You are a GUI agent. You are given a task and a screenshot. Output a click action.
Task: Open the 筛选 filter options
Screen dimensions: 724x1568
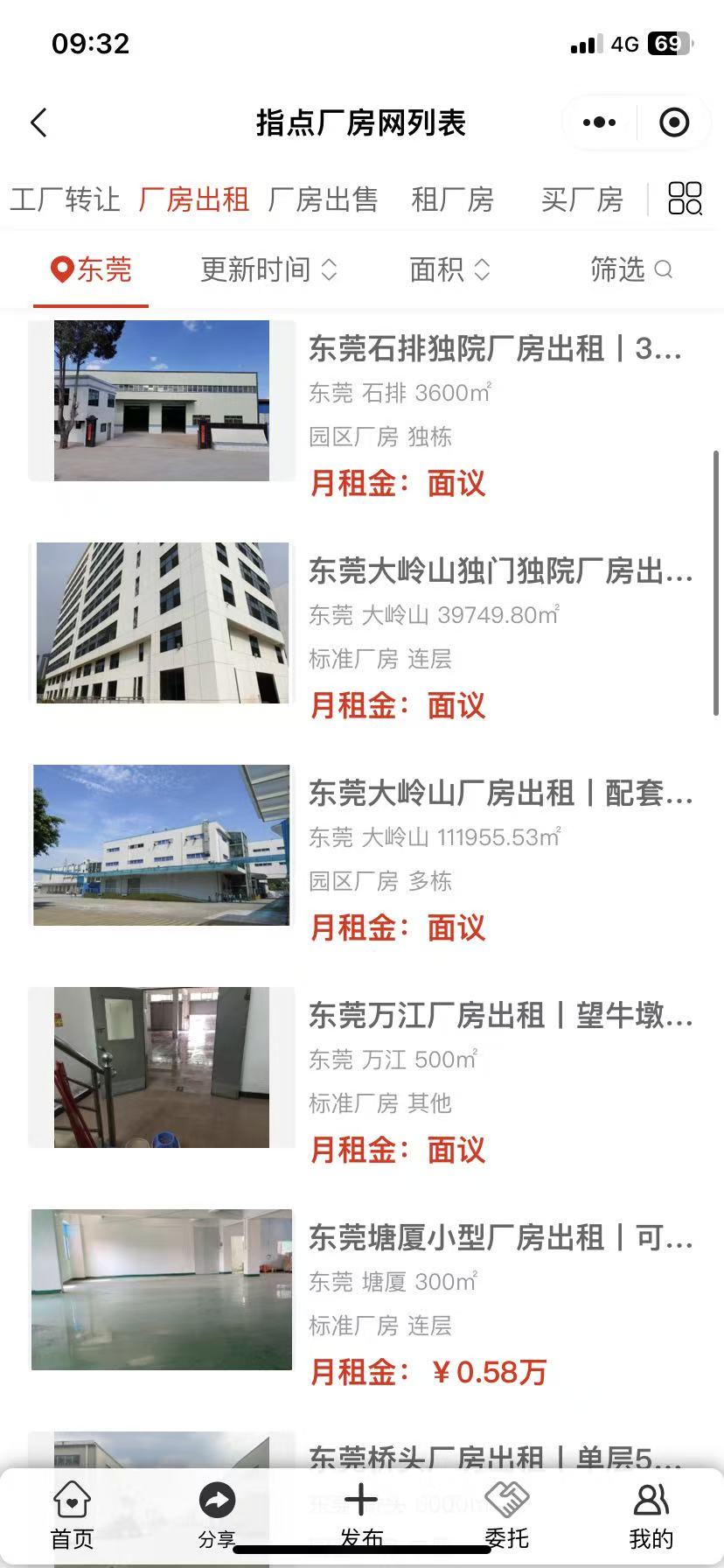(630, 269)
